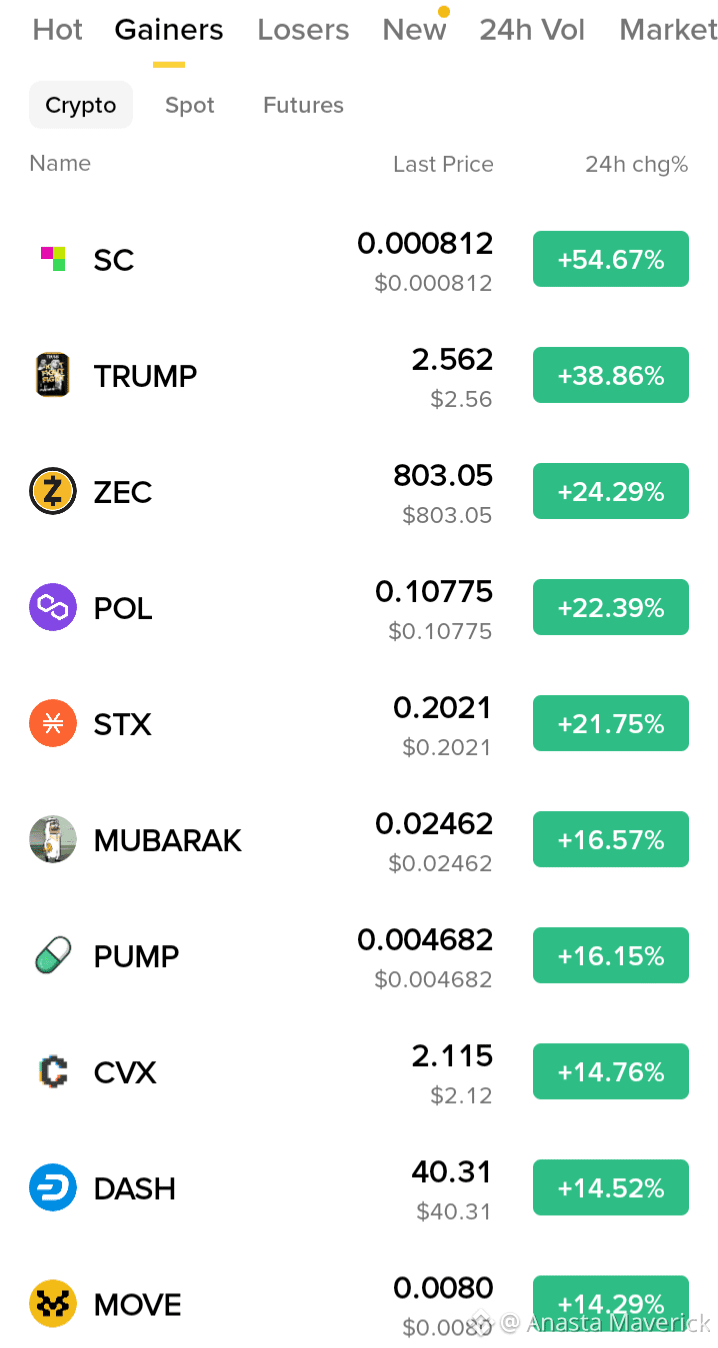Viewport: 718px width, 1348px height.
Task: Open the TRUMP coin details
Action: click(359, 376)
